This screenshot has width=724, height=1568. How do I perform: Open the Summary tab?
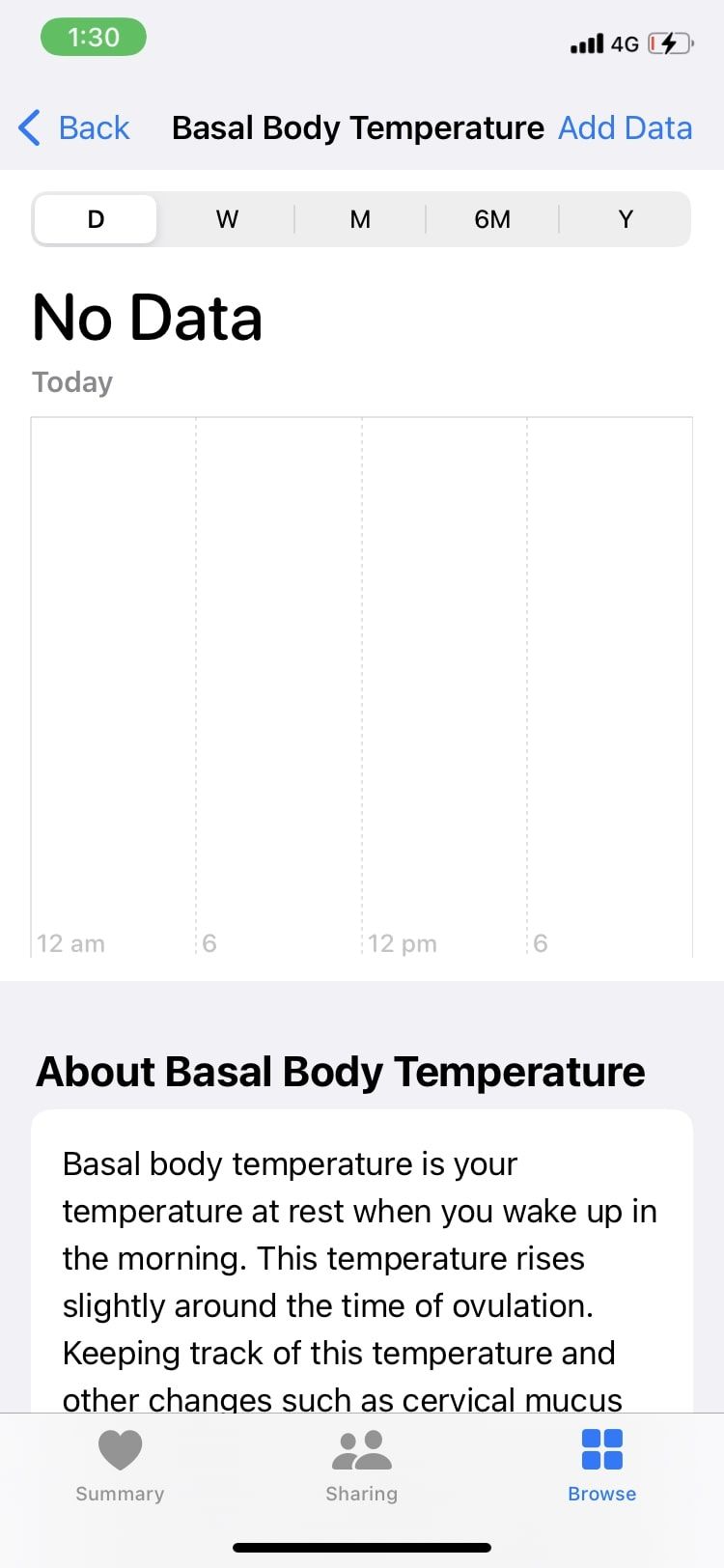coord(120,1466)
